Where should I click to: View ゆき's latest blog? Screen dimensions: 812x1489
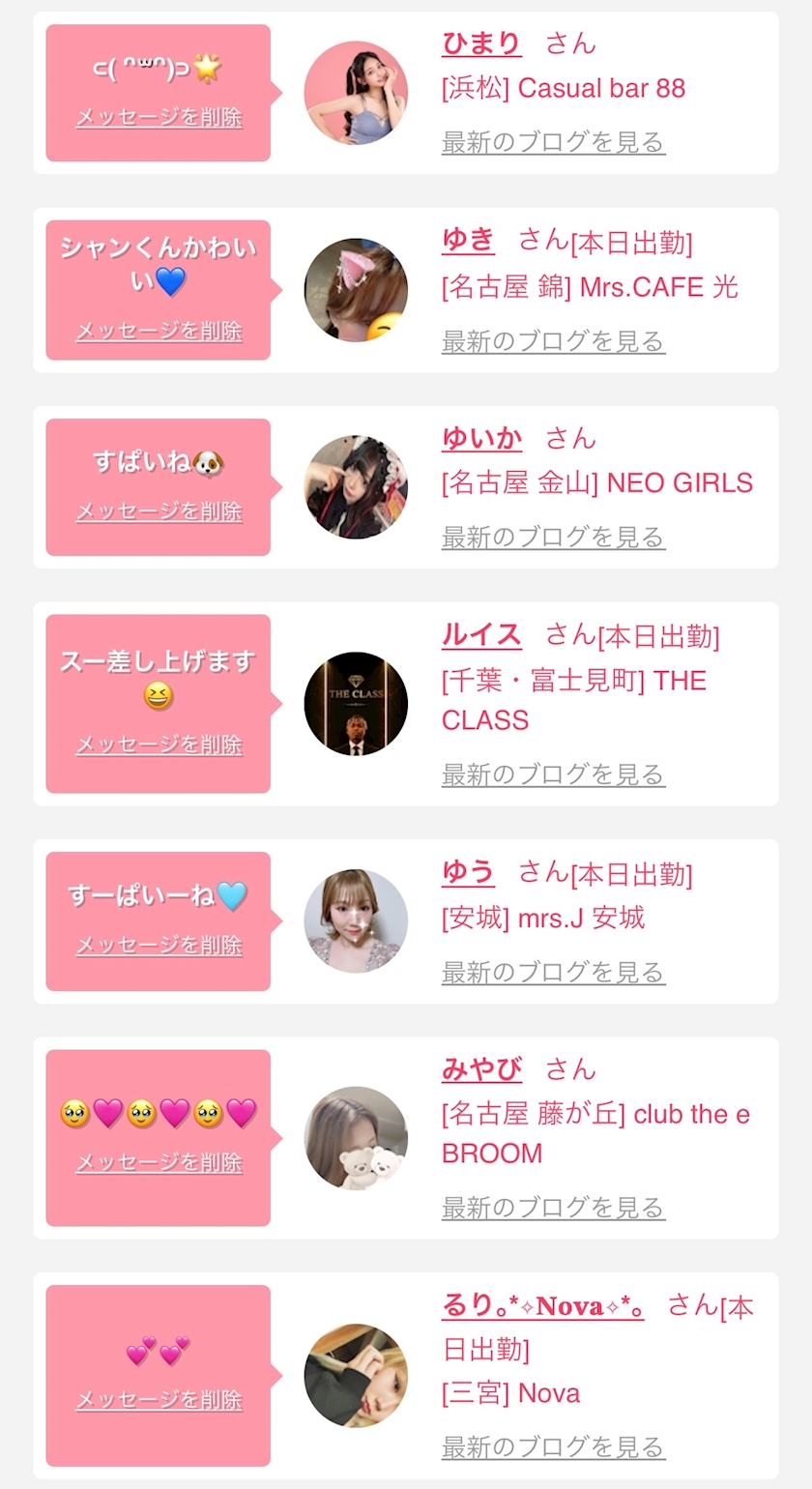click(x=553, y=340)
